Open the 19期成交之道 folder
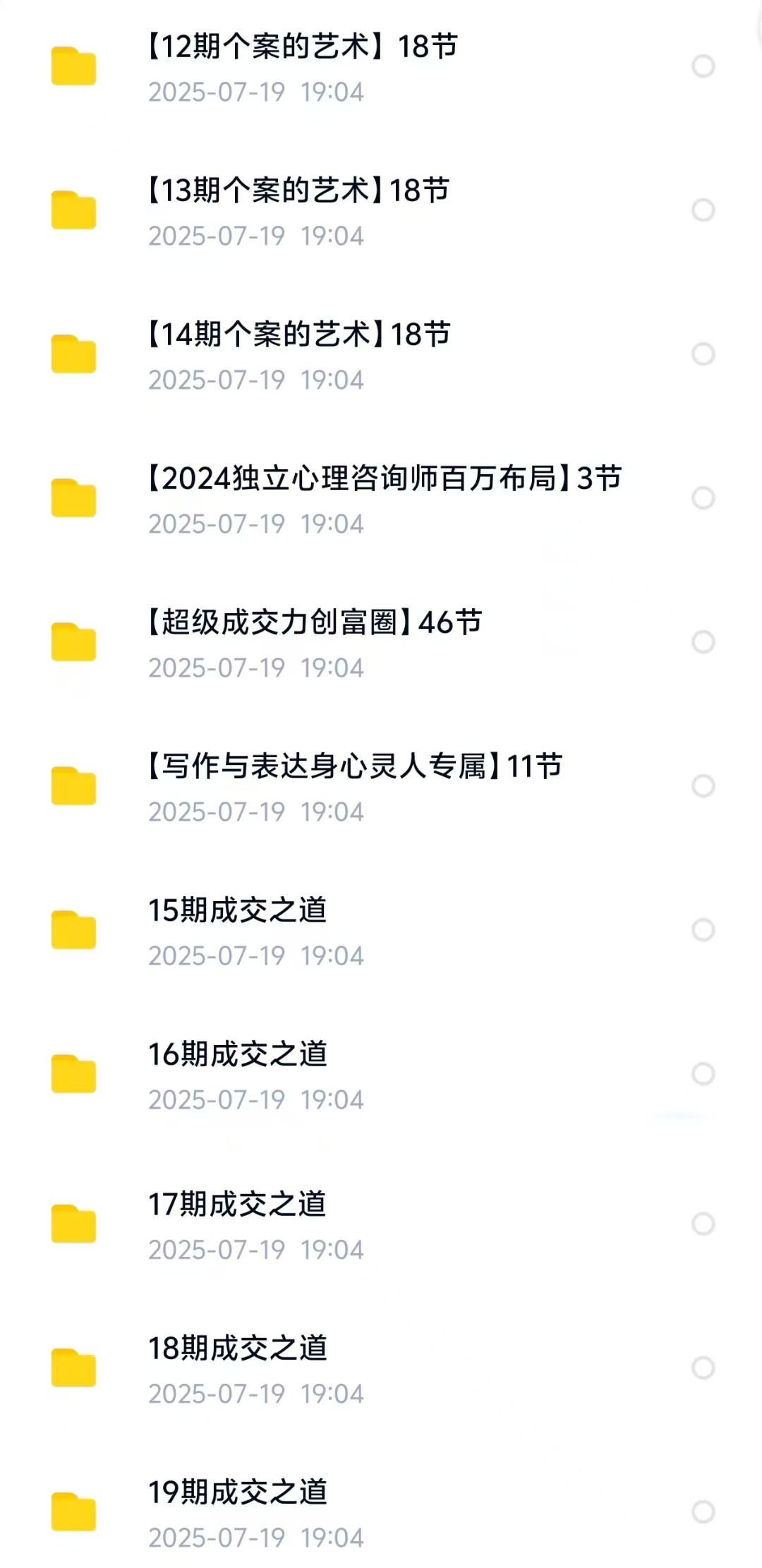The height and width of the screenshot is (1568, 762). [x=237, y=1493]
